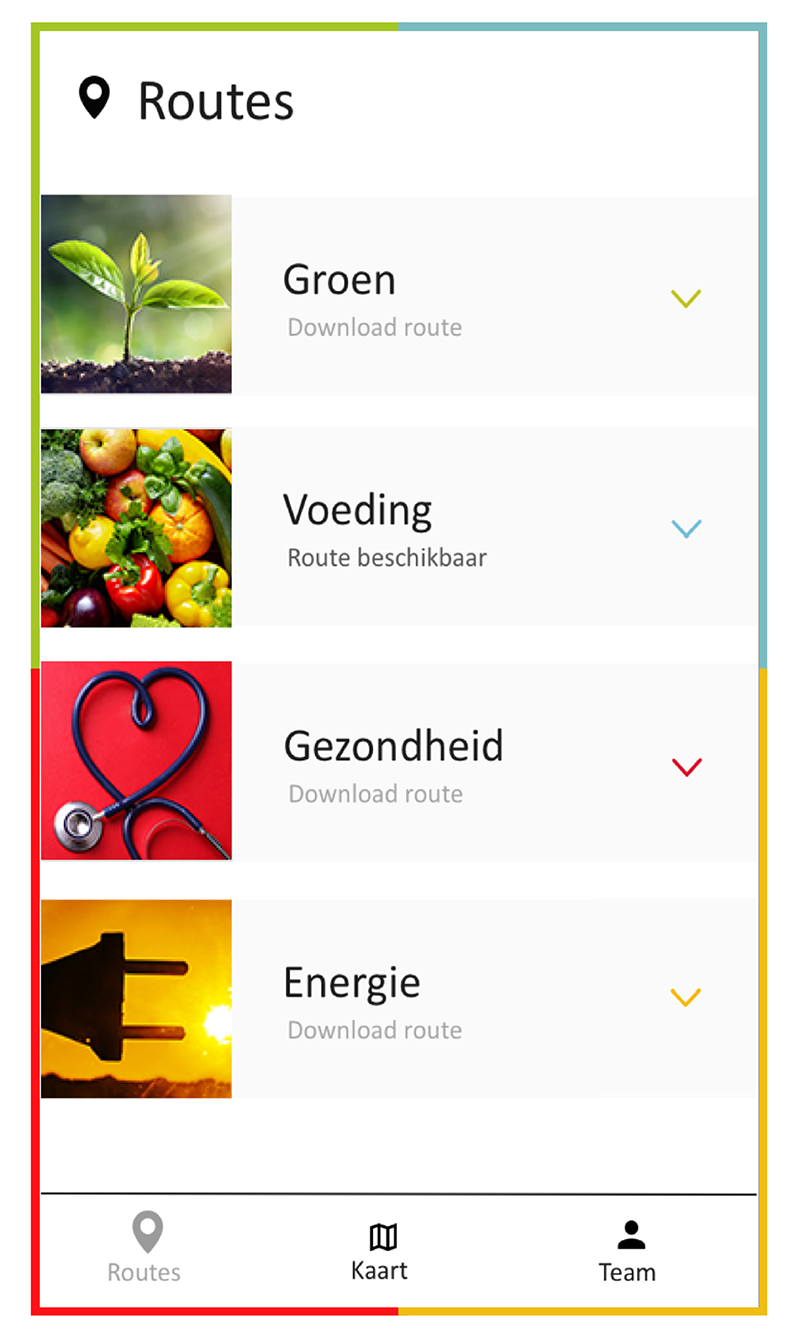This screenshot has height=1344, width=800.
Task: Expand the Energie route with the yellow arrow
Action: point(686,997)
